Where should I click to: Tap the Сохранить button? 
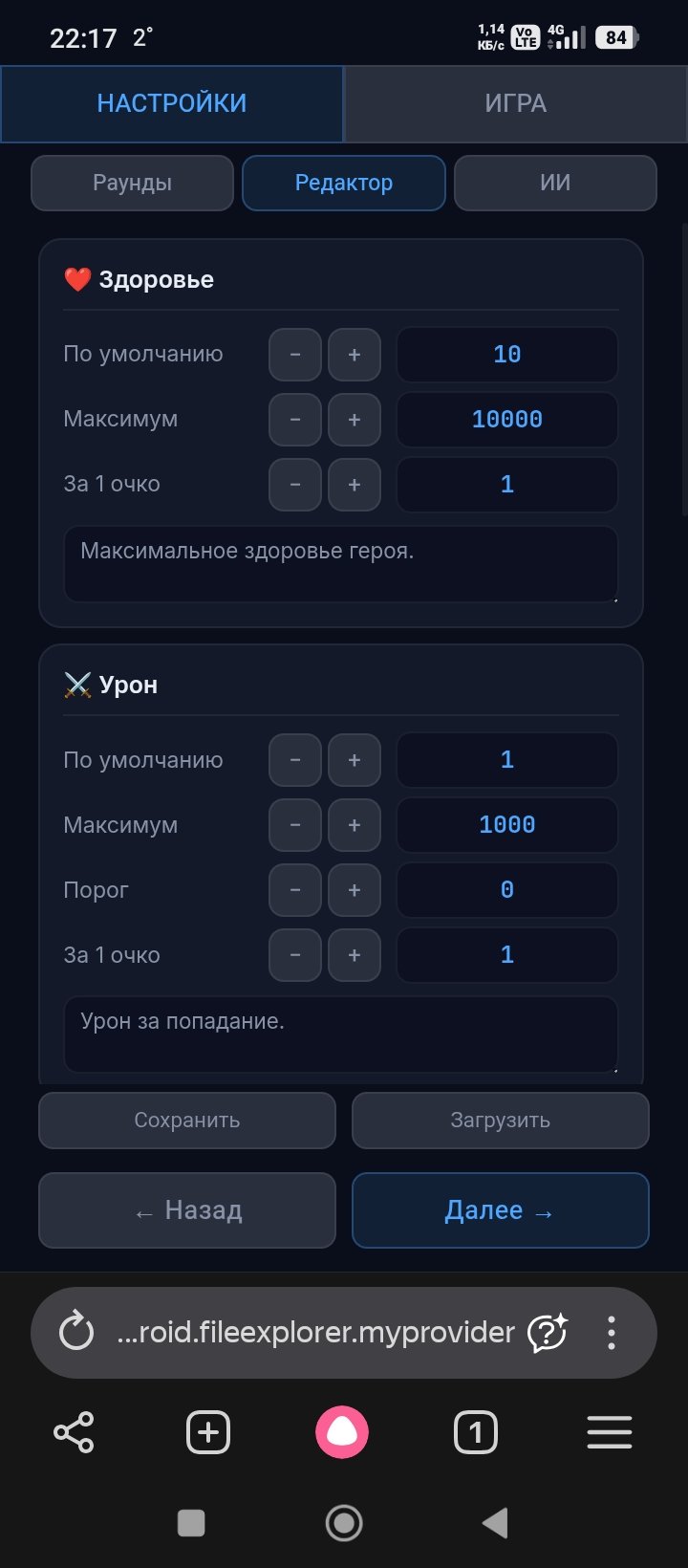click(x=187, y=1121)
